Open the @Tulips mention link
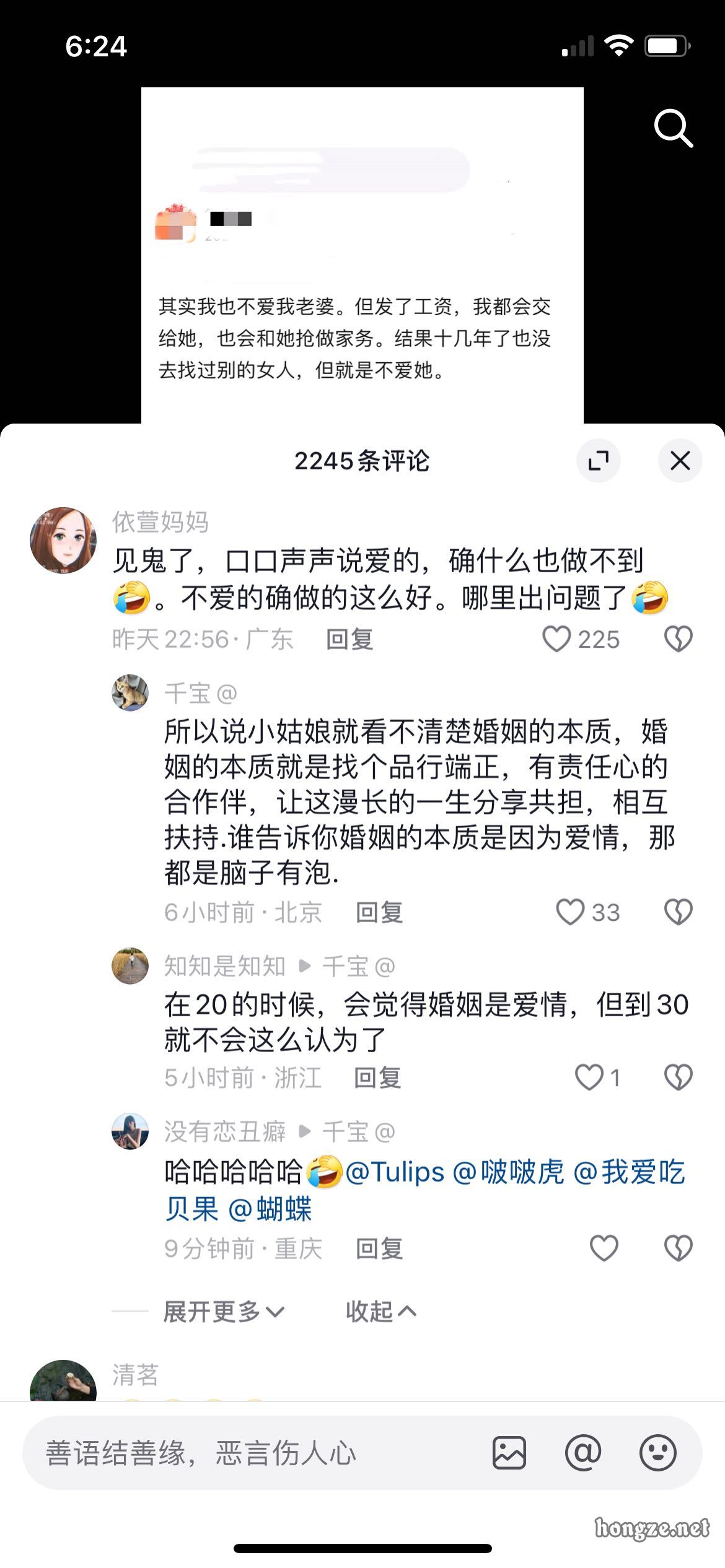The width and height of the screenshot is (725, 1568). 395,1172
